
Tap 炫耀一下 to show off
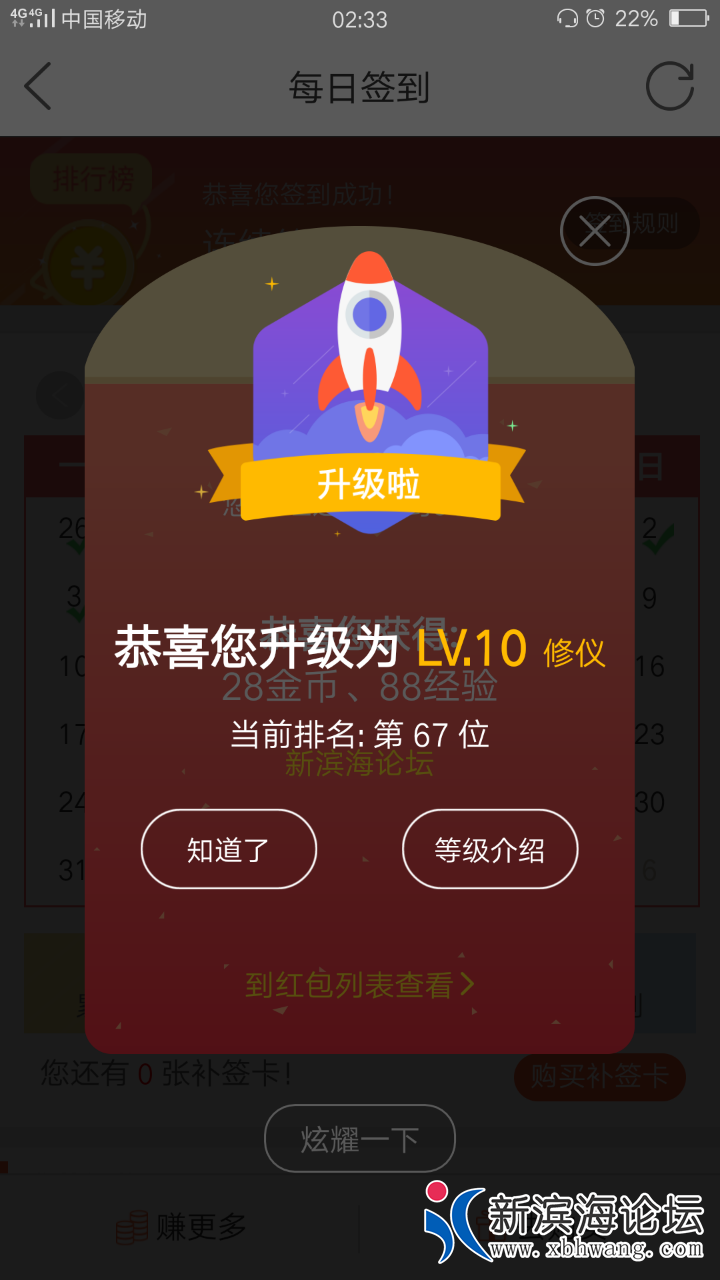coord(359,1139)
